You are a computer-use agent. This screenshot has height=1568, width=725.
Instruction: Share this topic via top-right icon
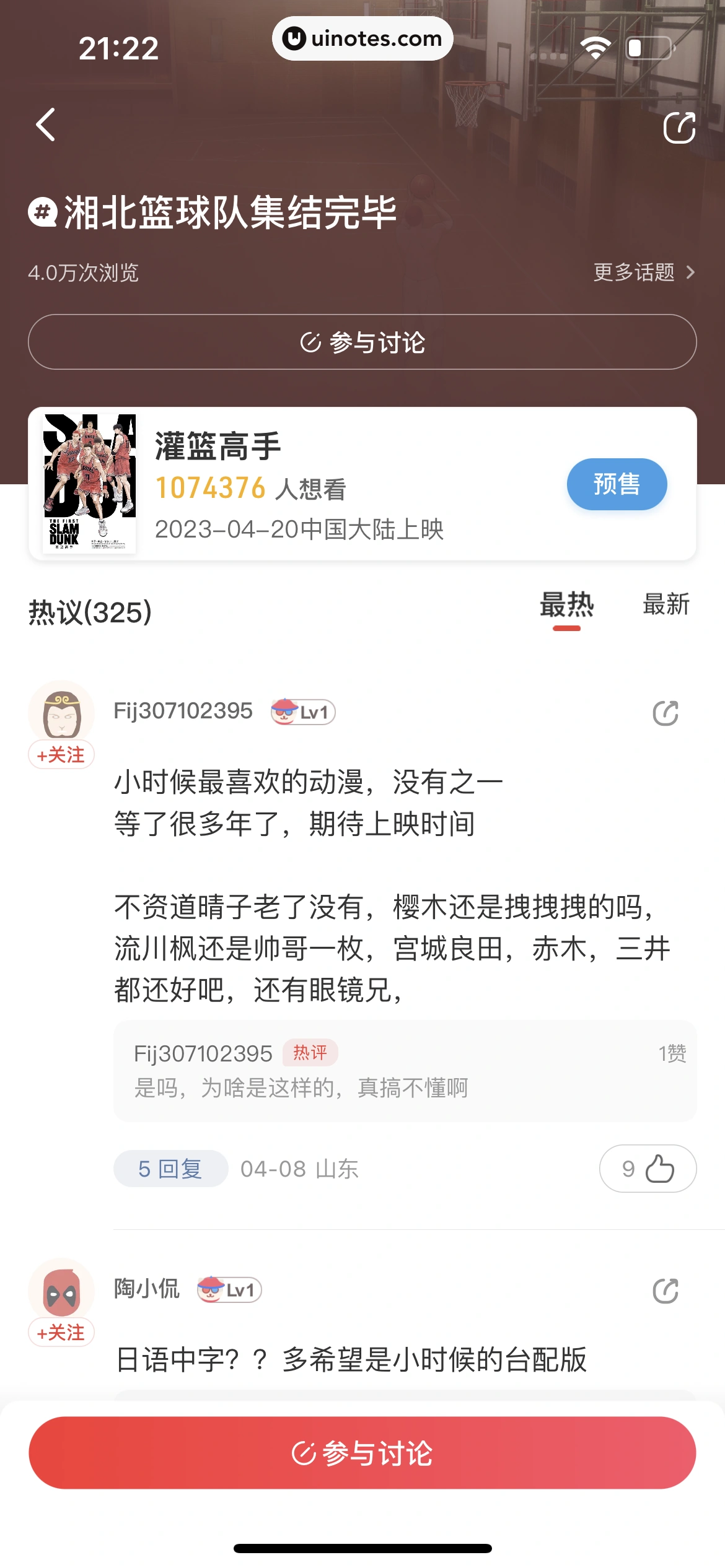679,128
